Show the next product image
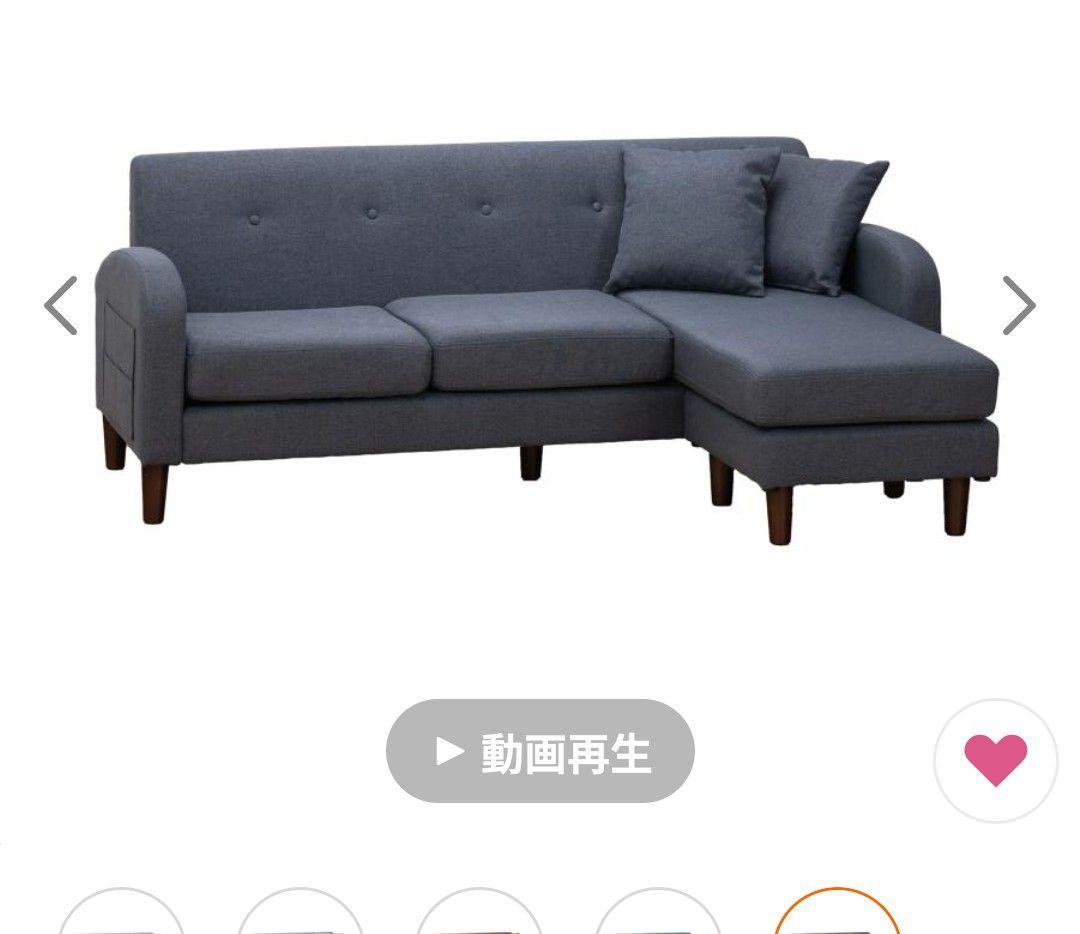The height and width of the screenshot is (934, 1080). (1018, 305)
